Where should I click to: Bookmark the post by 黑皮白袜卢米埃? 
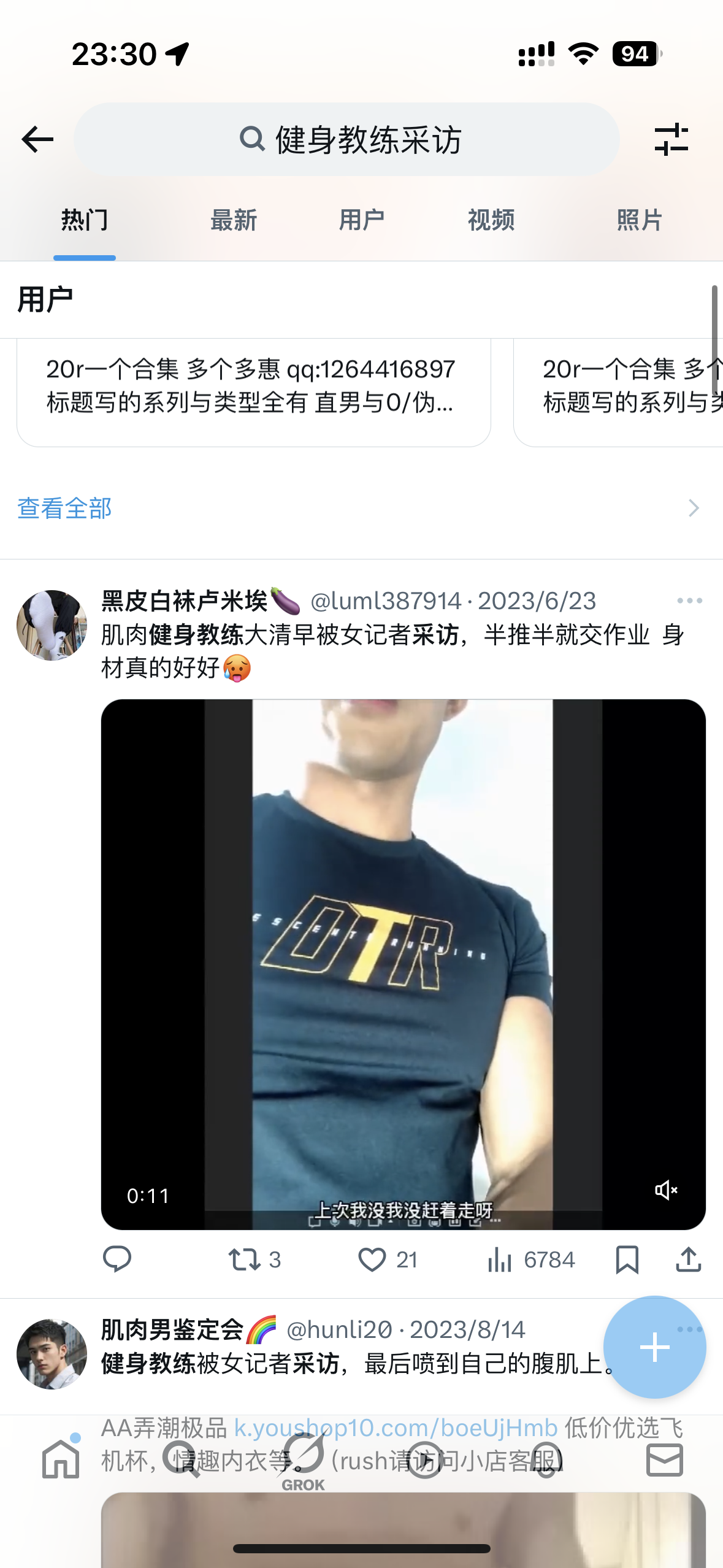pyautogui.click(x=627, y=1260)
